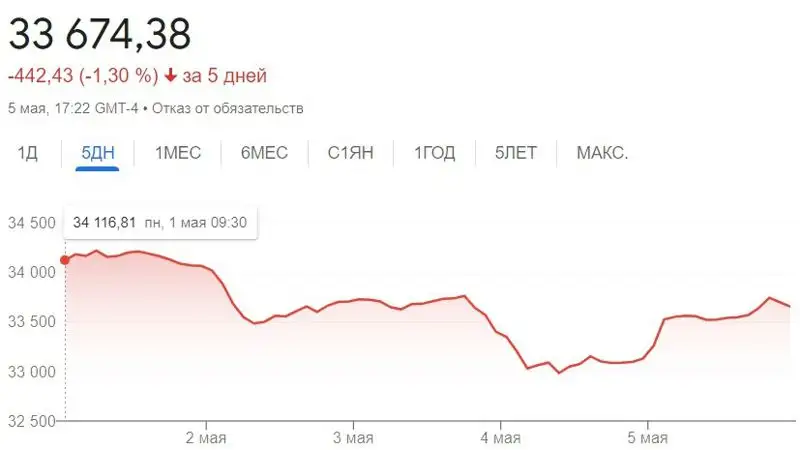Switch to the 1Д range tab
This screenshot has width=800, height=450.
[x=27, y=153]
